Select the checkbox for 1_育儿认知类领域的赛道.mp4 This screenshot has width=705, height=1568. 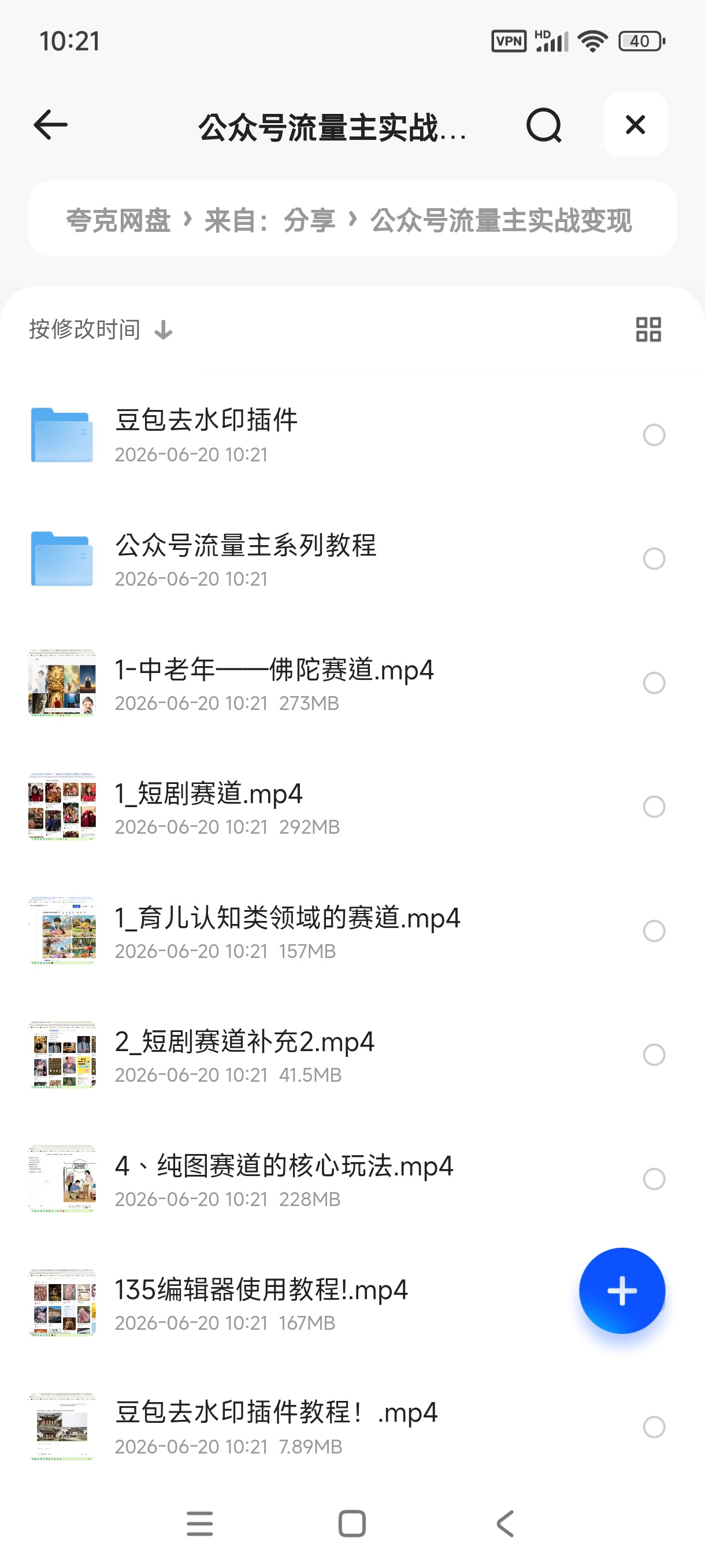[x=654, y=931]
